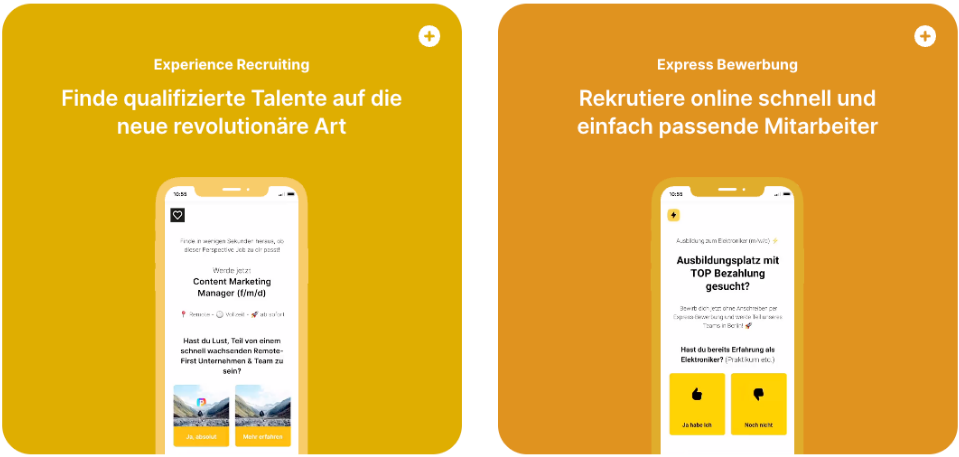
Task: Open the Experience Recruiting feature card
Action: [x=231, y=112]
